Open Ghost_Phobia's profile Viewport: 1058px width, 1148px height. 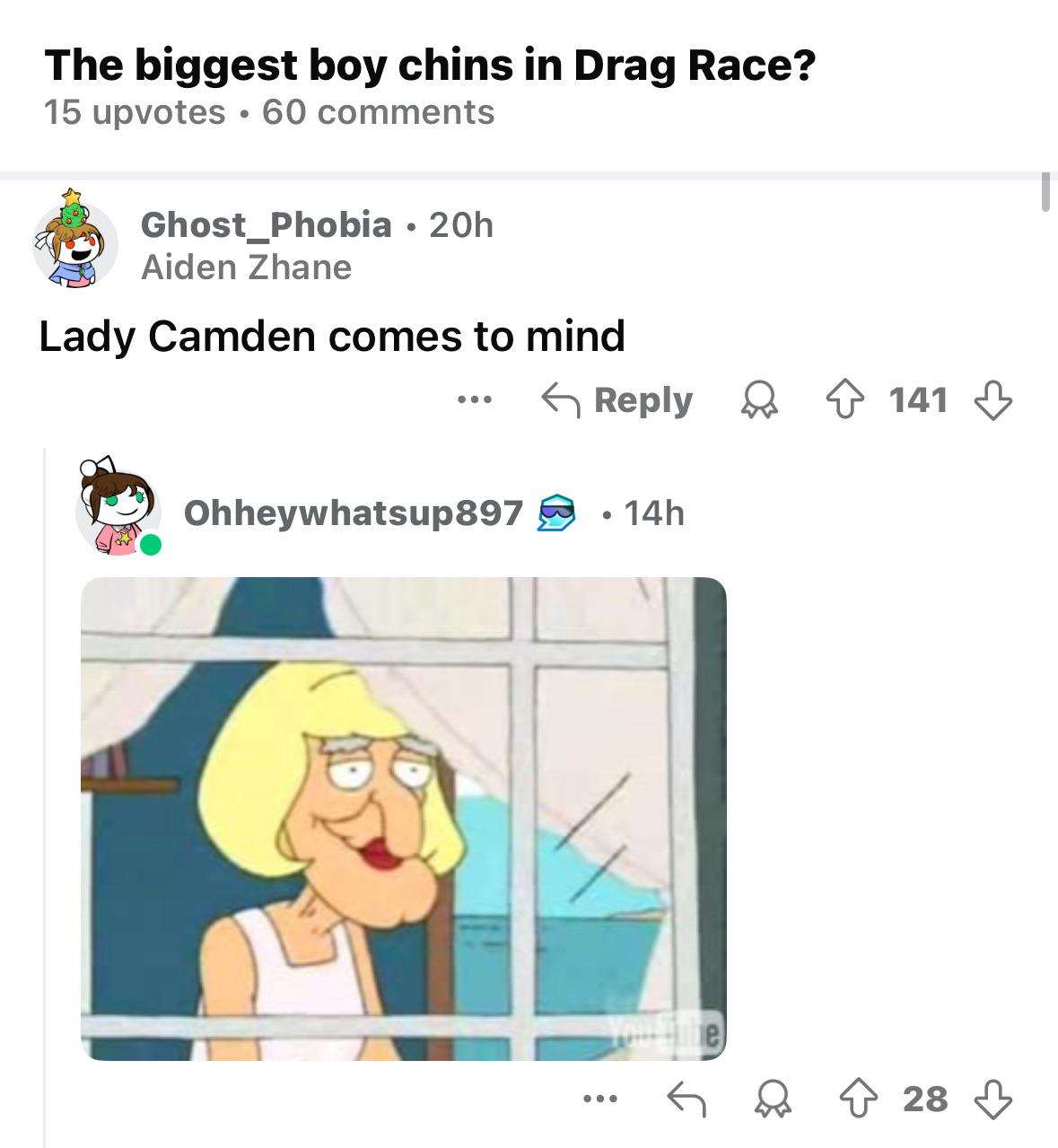point(266,224)
